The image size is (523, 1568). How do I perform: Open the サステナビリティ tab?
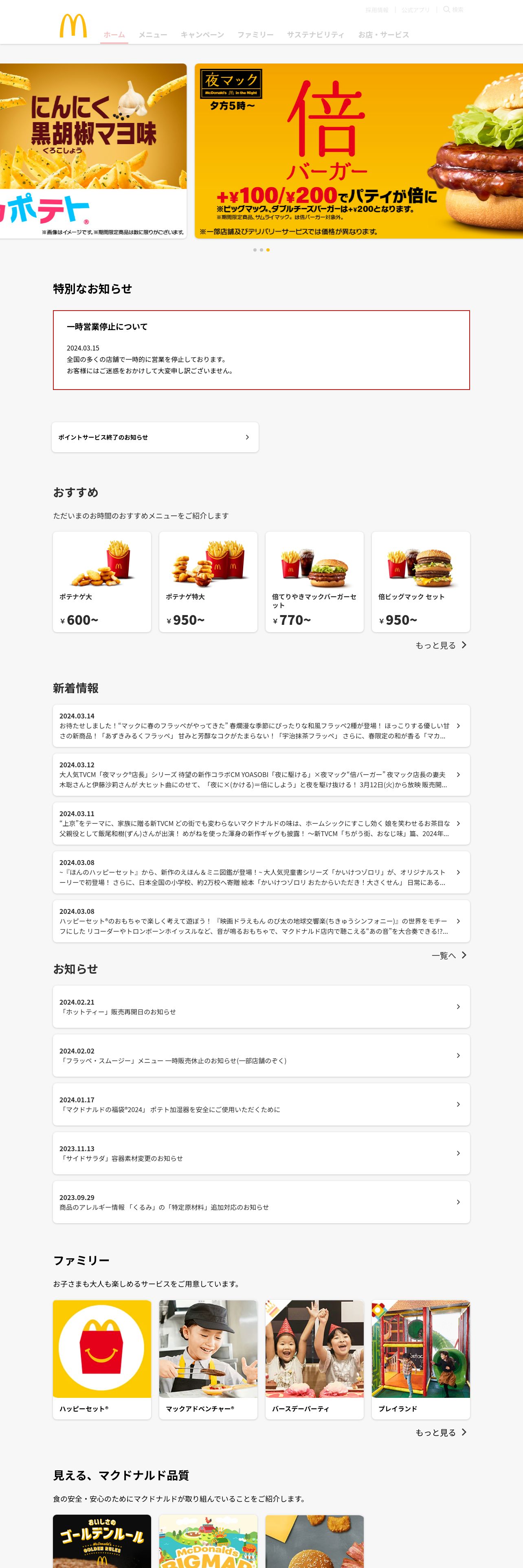315,35
